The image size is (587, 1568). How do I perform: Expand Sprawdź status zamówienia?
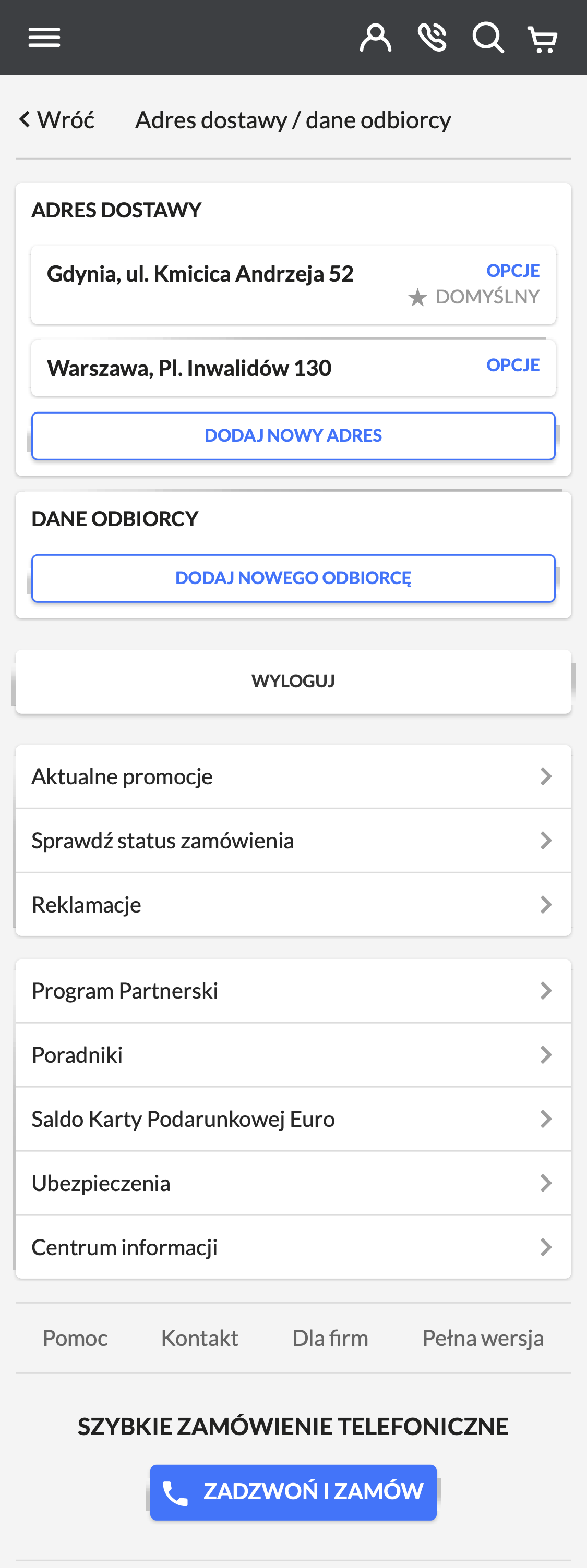click(x=293, y=840)
